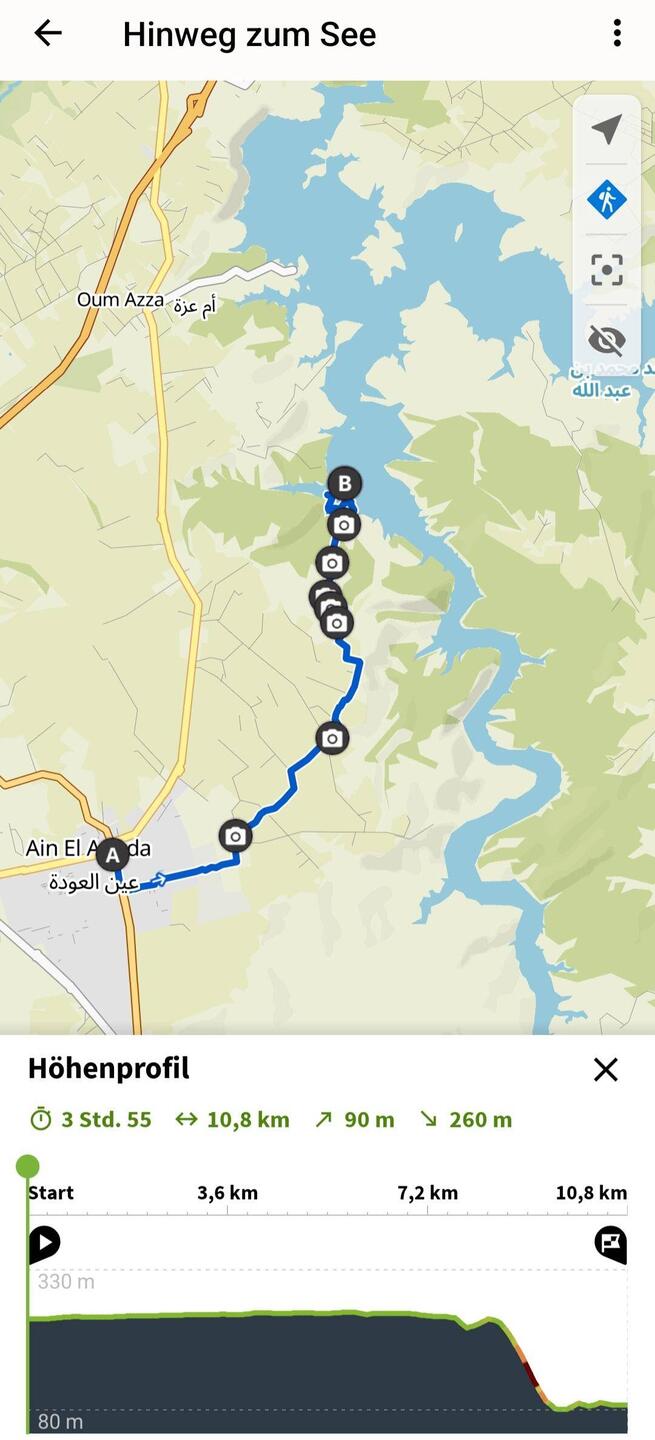Open the hiking map layer selector
The image size is (655, 1440).
(606, 200)
